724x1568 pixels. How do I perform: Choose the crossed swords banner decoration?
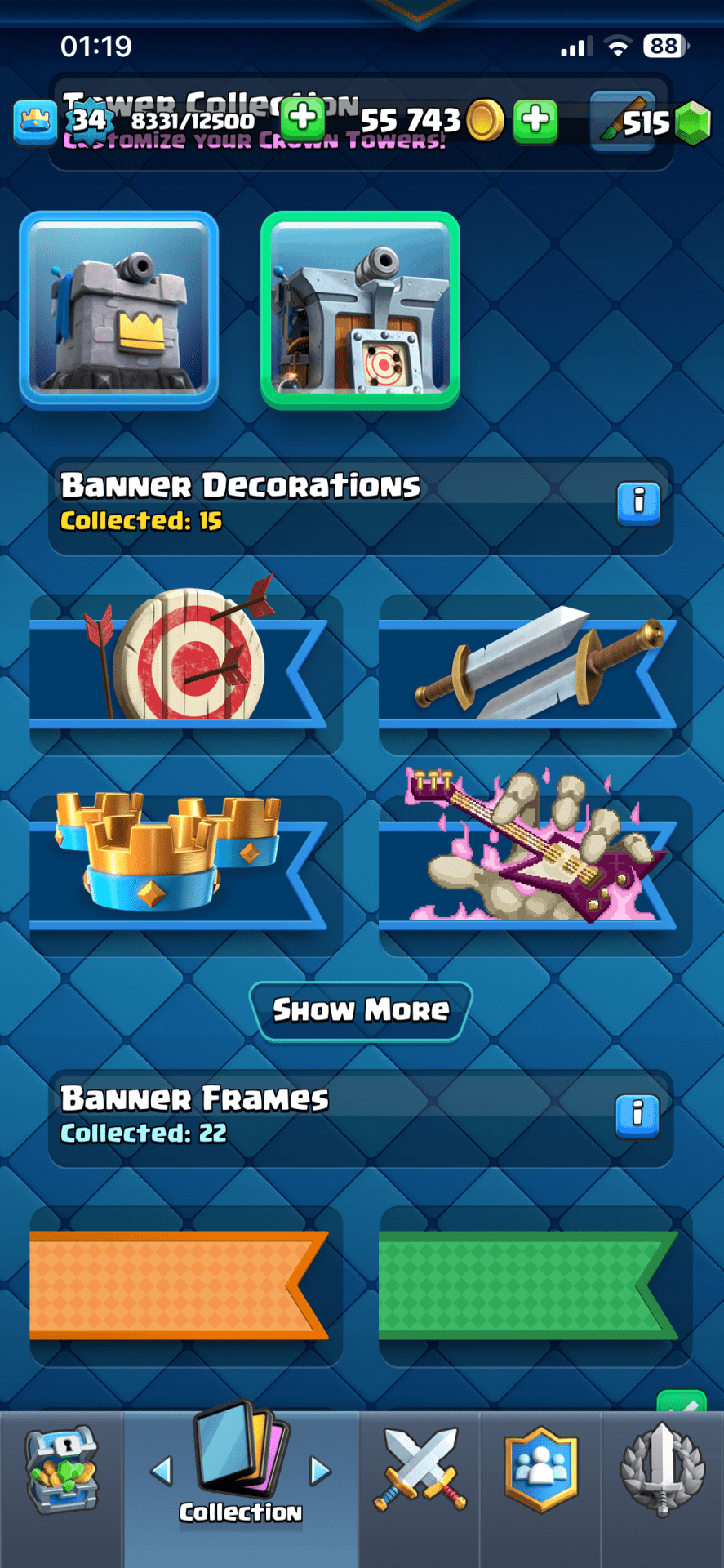point(535,671)
